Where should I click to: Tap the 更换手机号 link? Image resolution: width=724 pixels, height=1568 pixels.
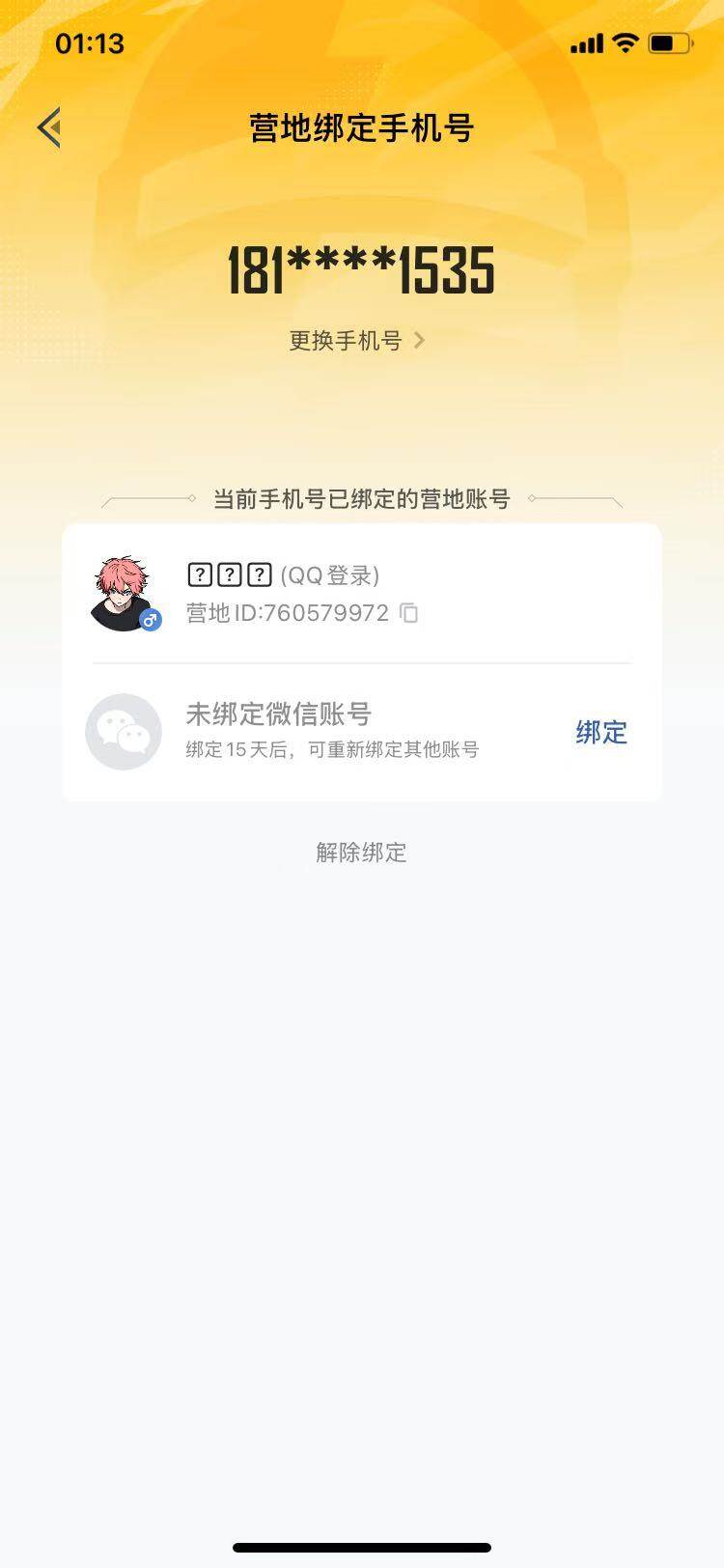(347, 340)
